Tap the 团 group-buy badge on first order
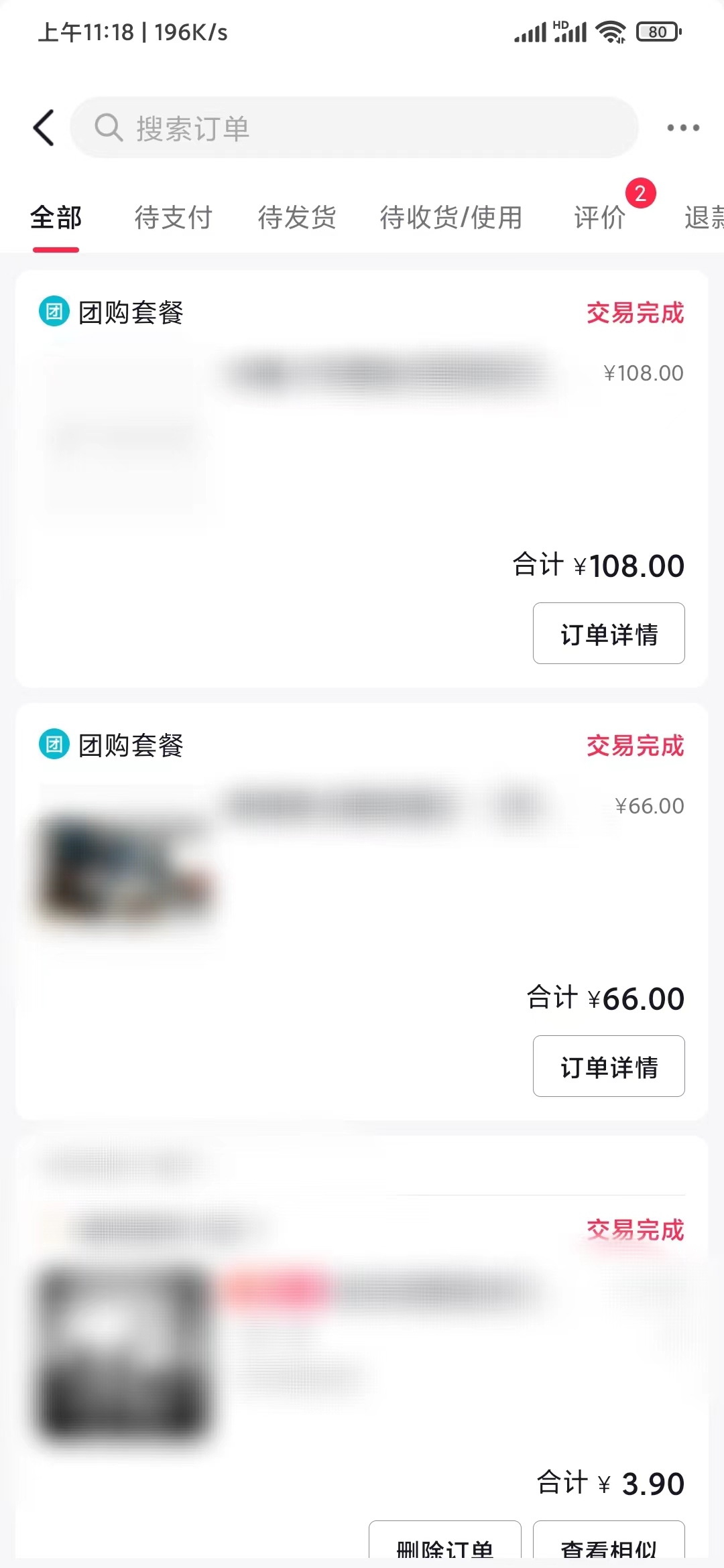The height and width of the screenshot is (1568, 724). pyautogui.click(x=53, y=311)
